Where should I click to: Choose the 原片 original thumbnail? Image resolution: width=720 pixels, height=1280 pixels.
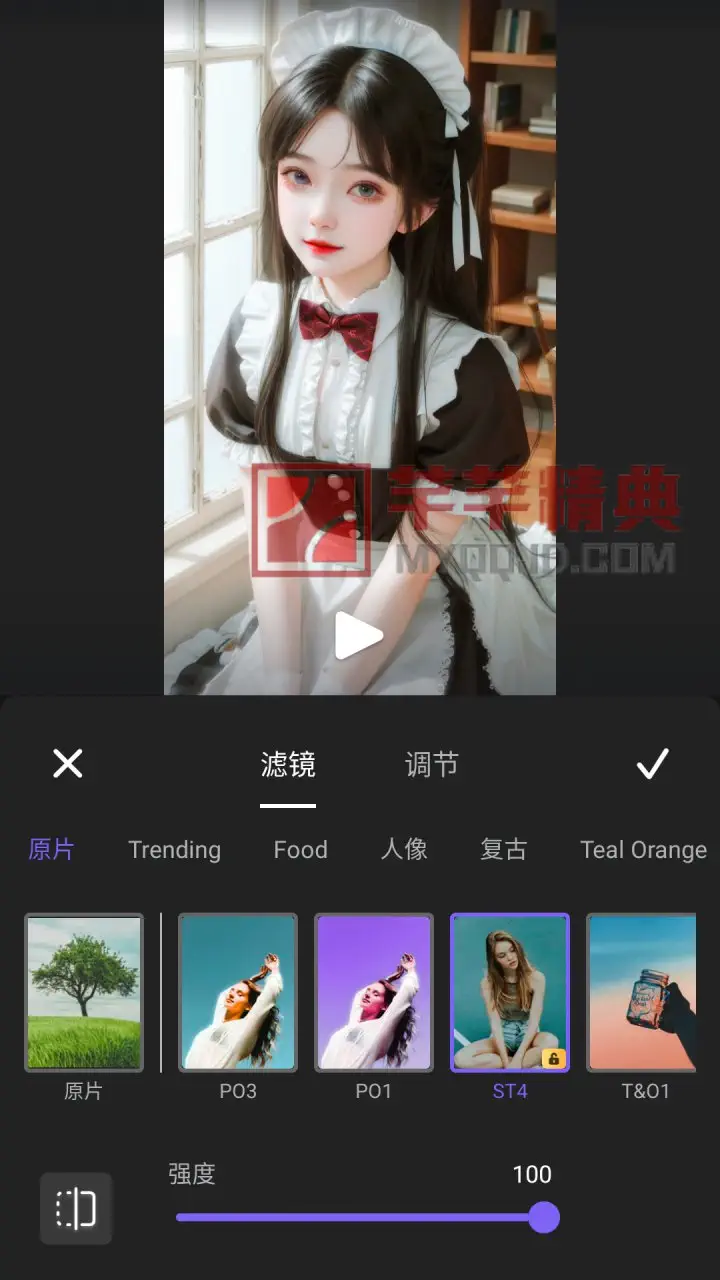tap(84, 992)
